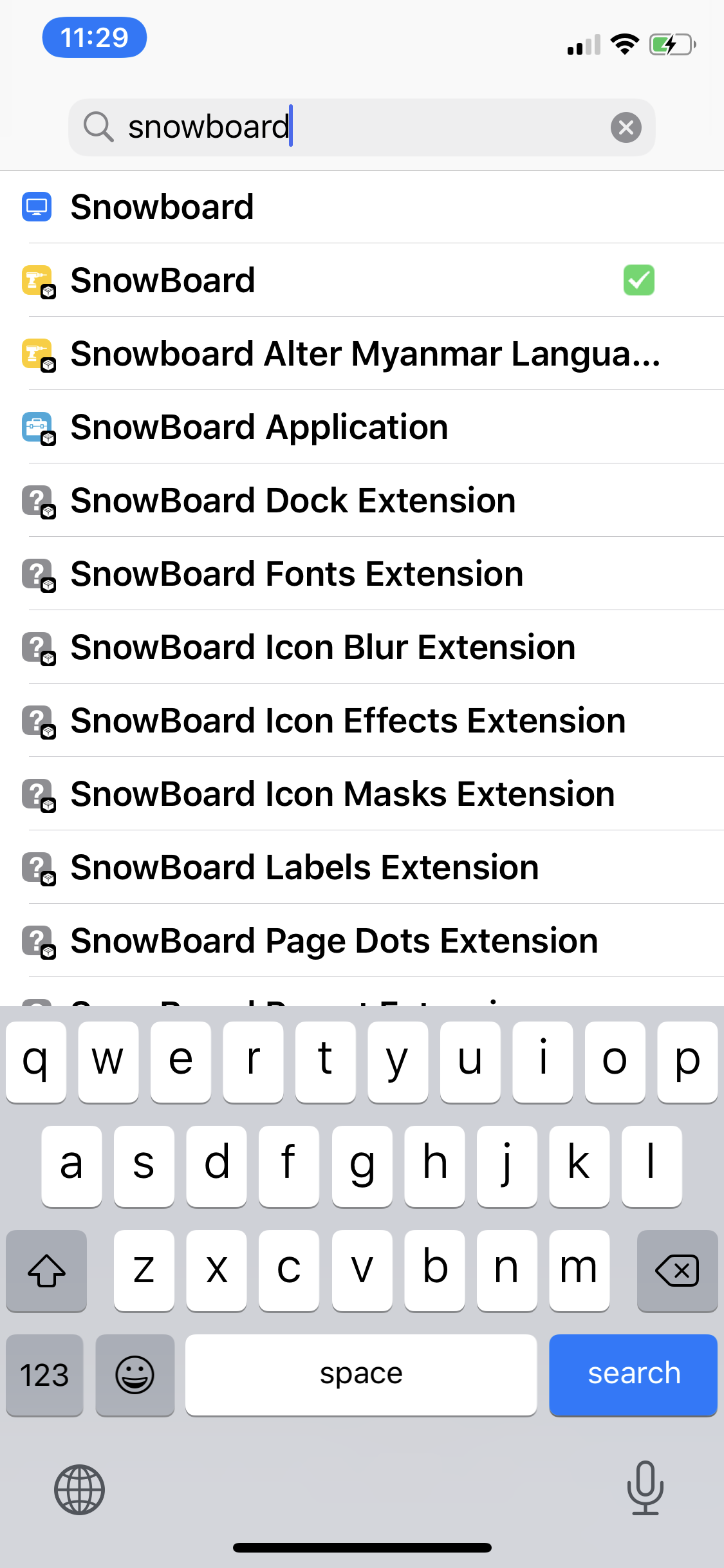Tap the backspace key on the keyboard
724x1568 pixels.
click(x=677, y=1271)
